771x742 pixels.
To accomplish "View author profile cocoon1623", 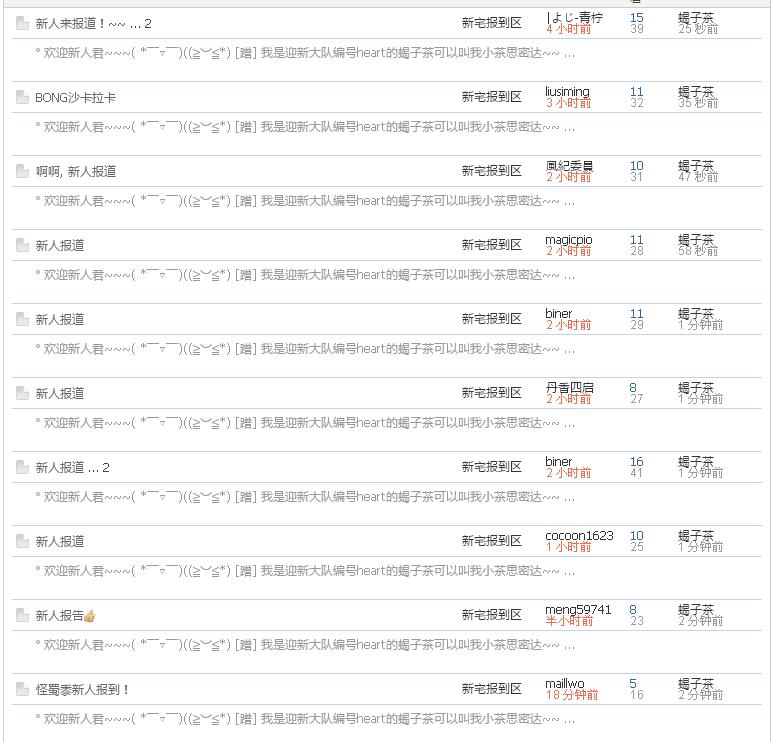I will click(579, 536).
